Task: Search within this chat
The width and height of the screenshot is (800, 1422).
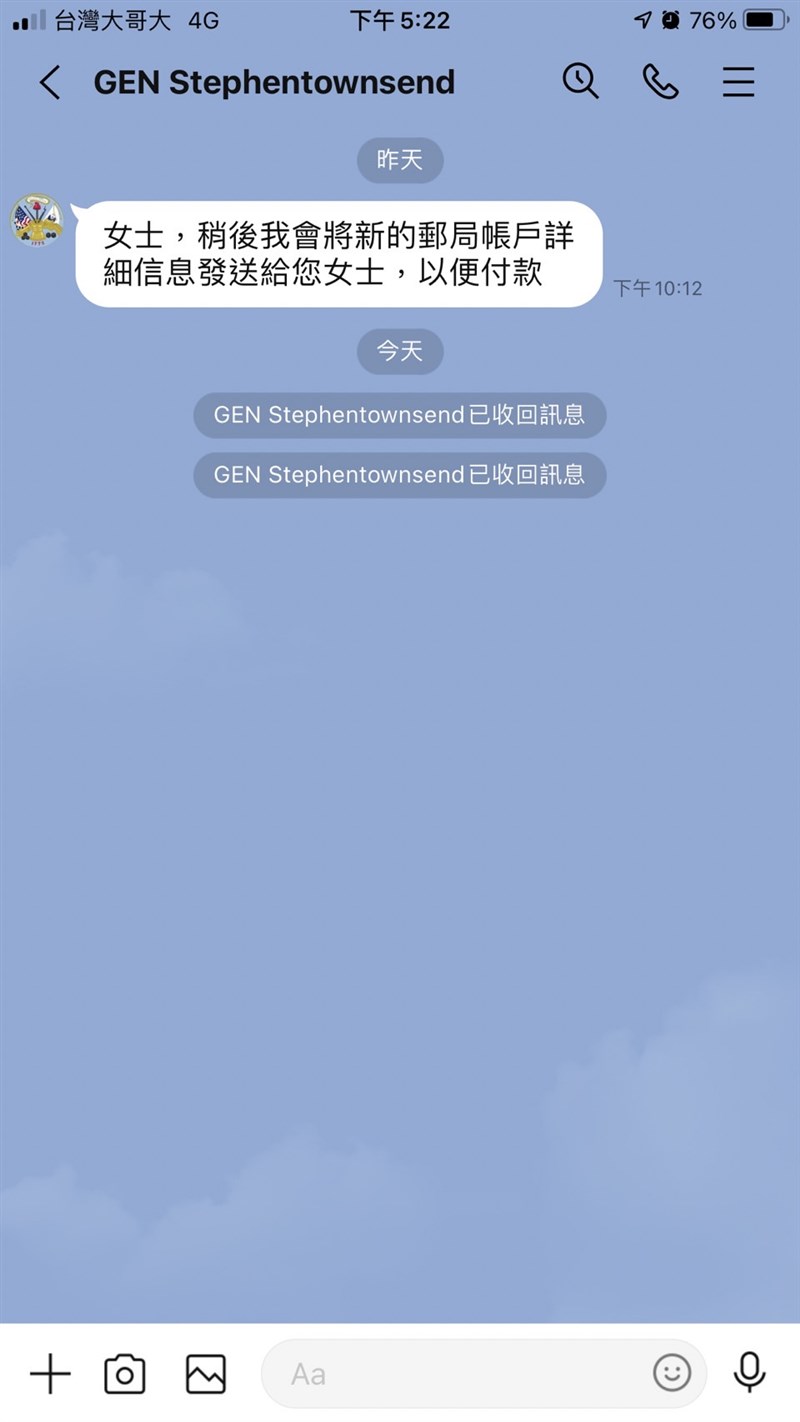Action: [580, 81]
